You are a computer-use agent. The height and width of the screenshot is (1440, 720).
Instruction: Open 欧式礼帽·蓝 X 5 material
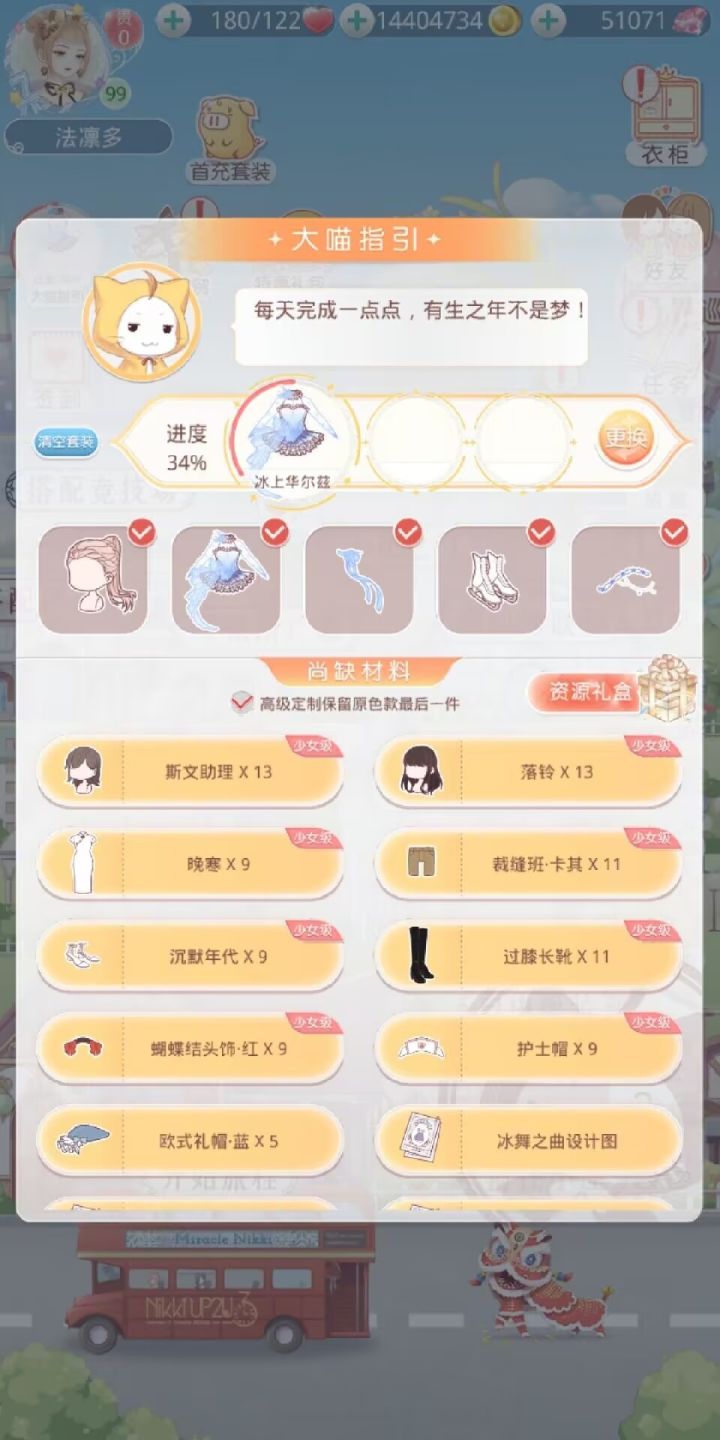[190, 1140]
